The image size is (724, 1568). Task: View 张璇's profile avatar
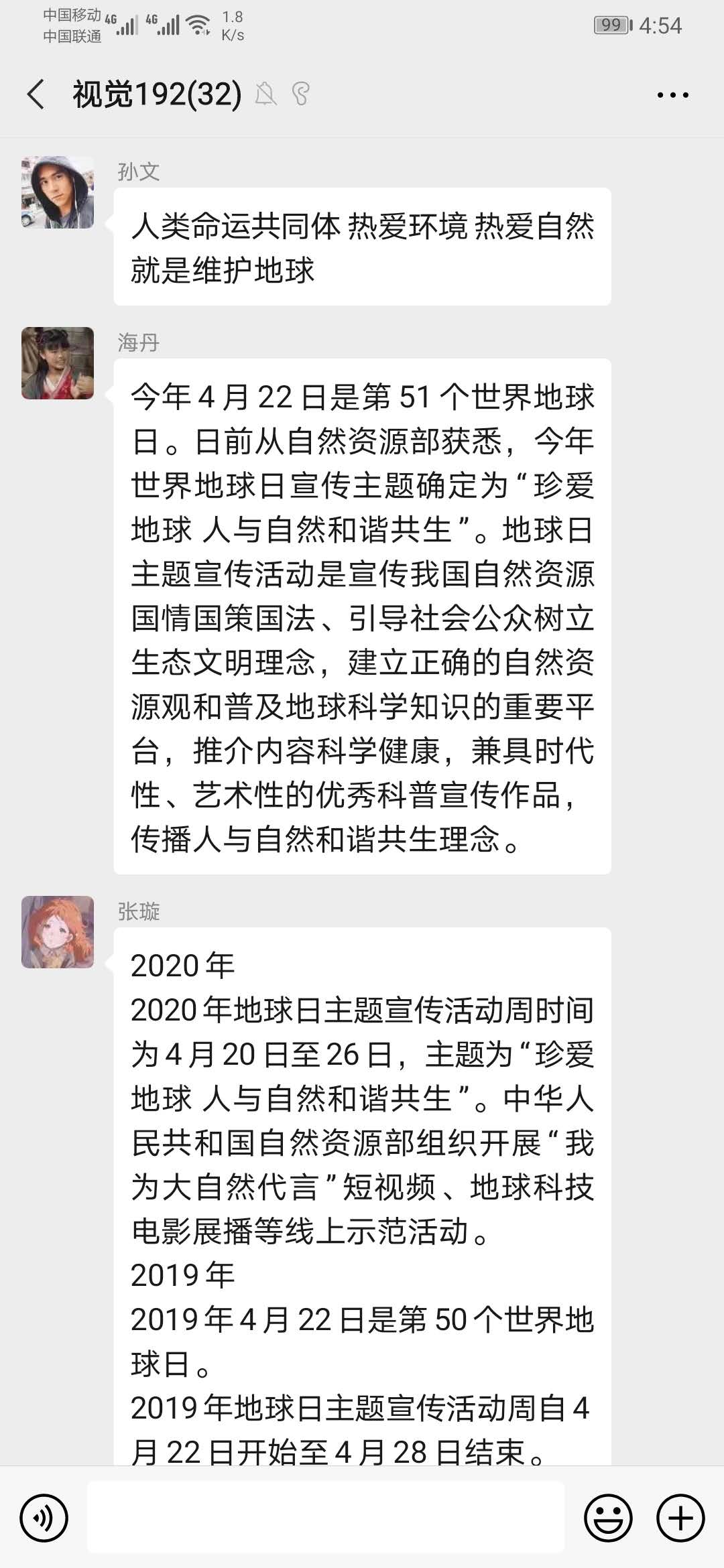(x=58, y=932)
